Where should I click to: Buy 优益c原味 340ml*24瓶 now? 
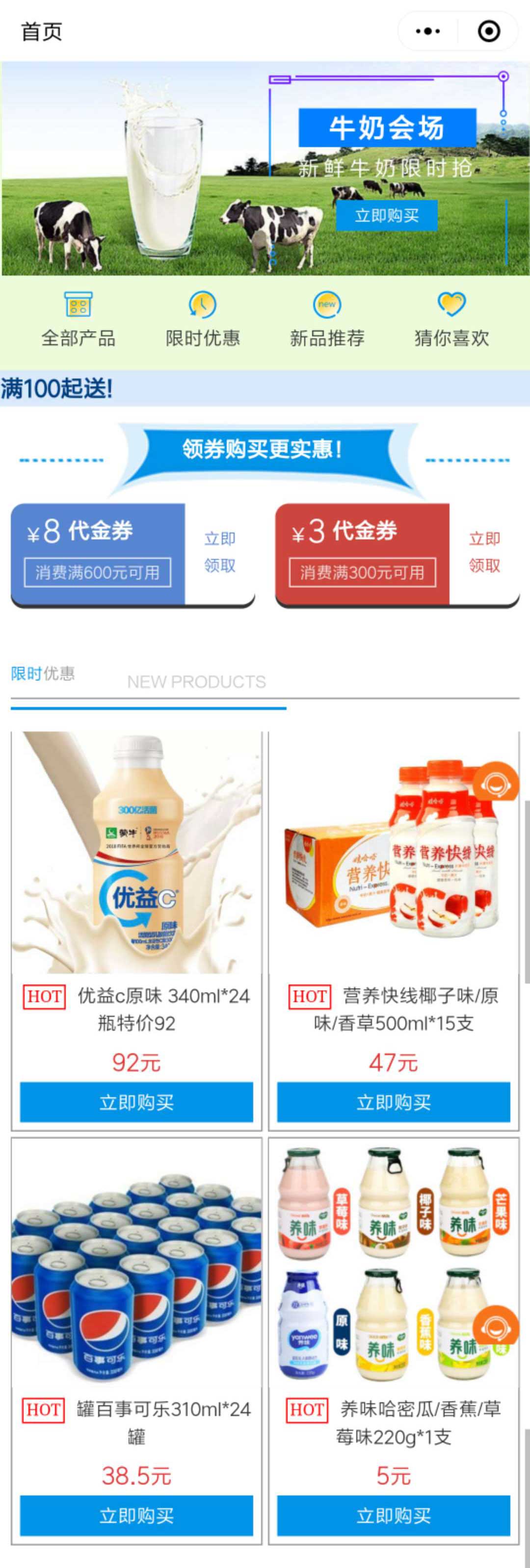pos(136,1102)
